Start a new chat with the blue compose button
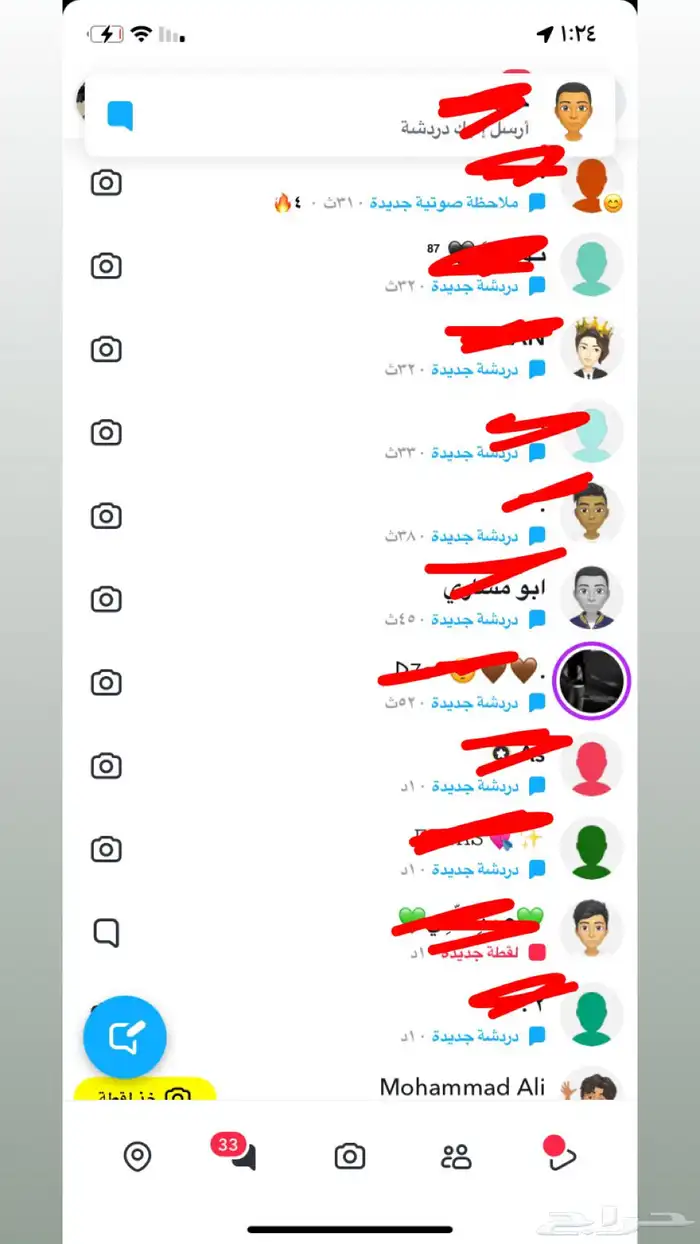700x1244 pixels. pos(124,1036)
